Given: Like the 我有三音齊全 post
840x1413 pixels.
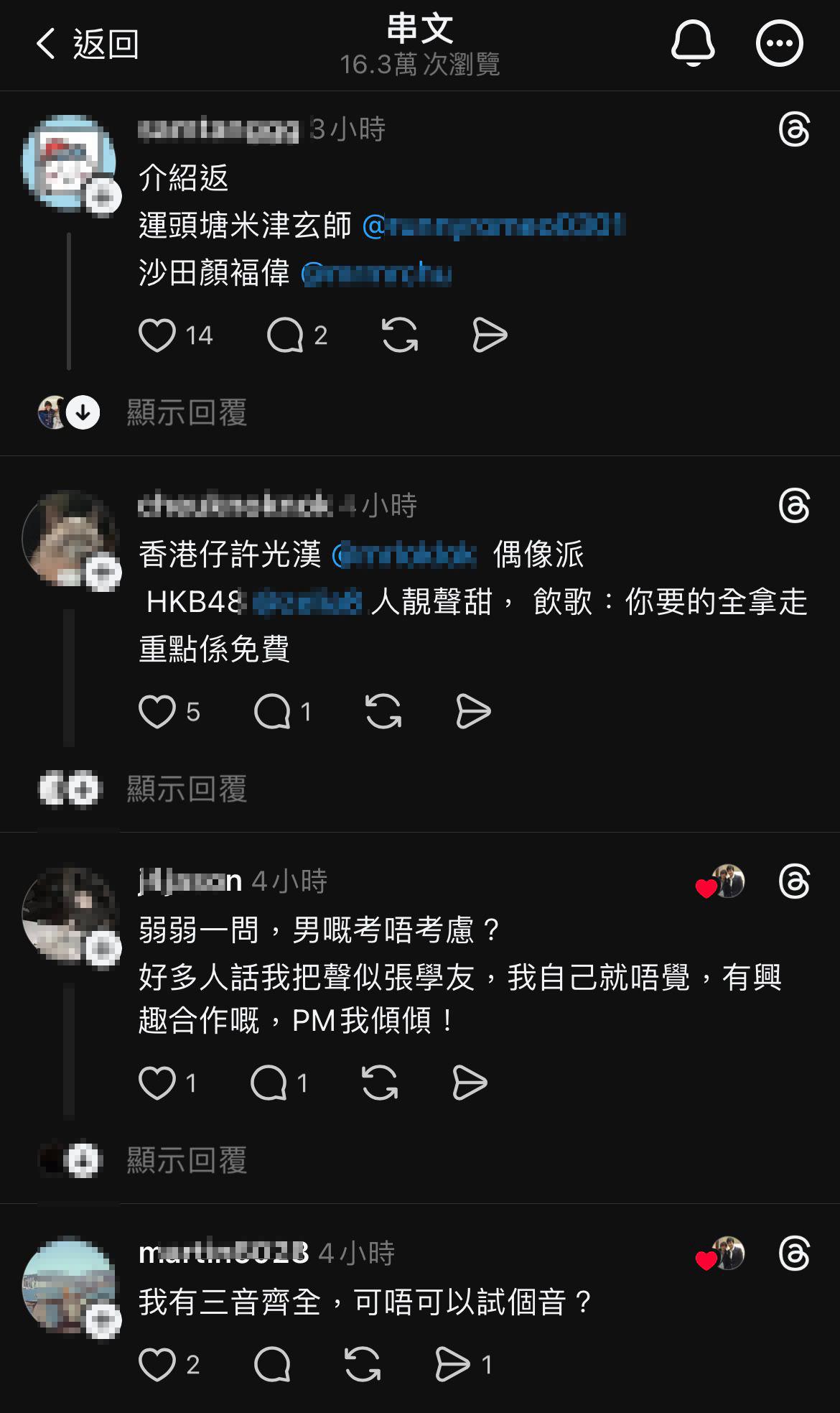Looking at the screenshot, I should (x=157, y=1365).
